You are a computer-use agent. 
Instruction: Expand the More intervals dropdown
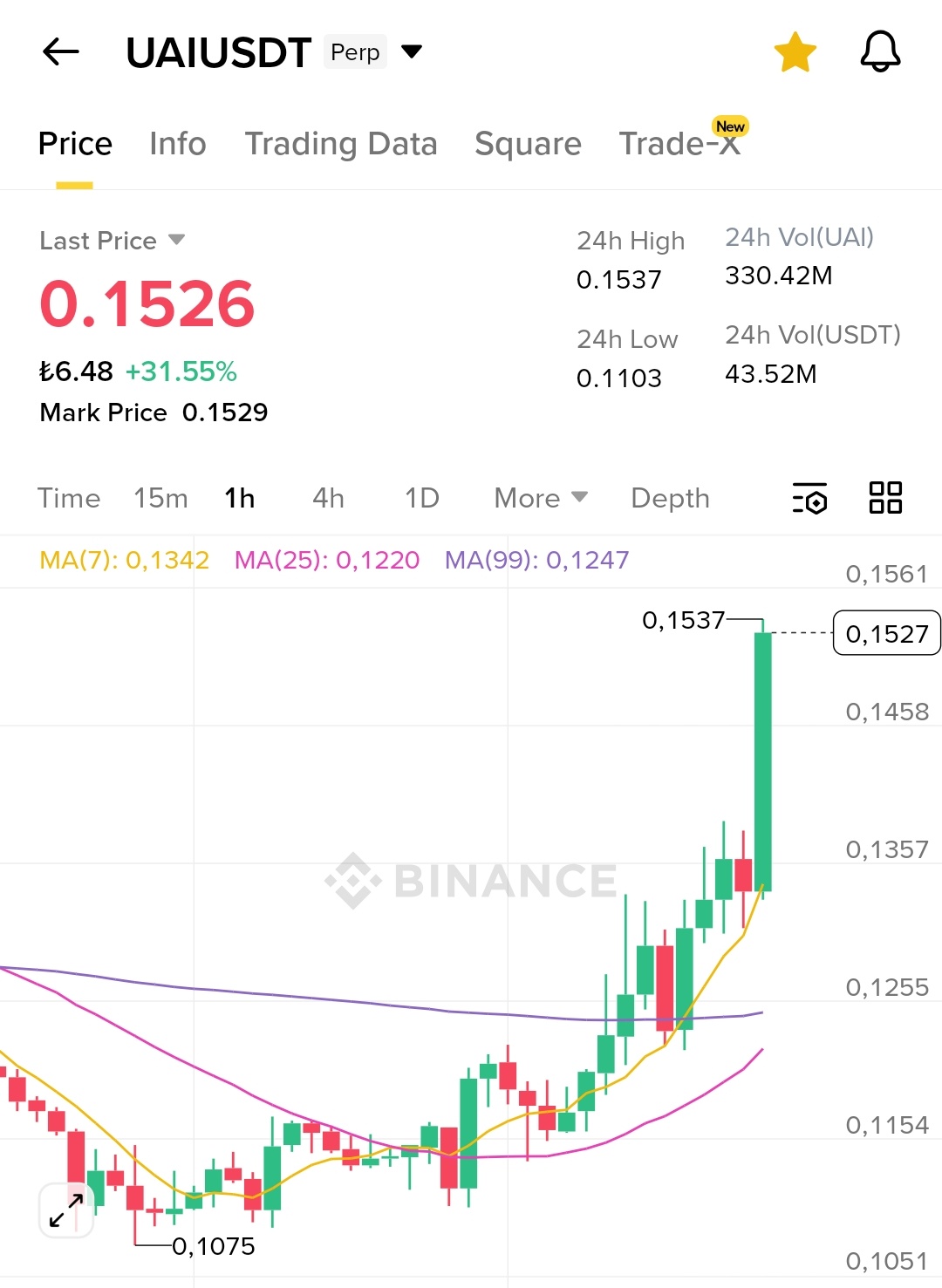(x=541, y=498)
